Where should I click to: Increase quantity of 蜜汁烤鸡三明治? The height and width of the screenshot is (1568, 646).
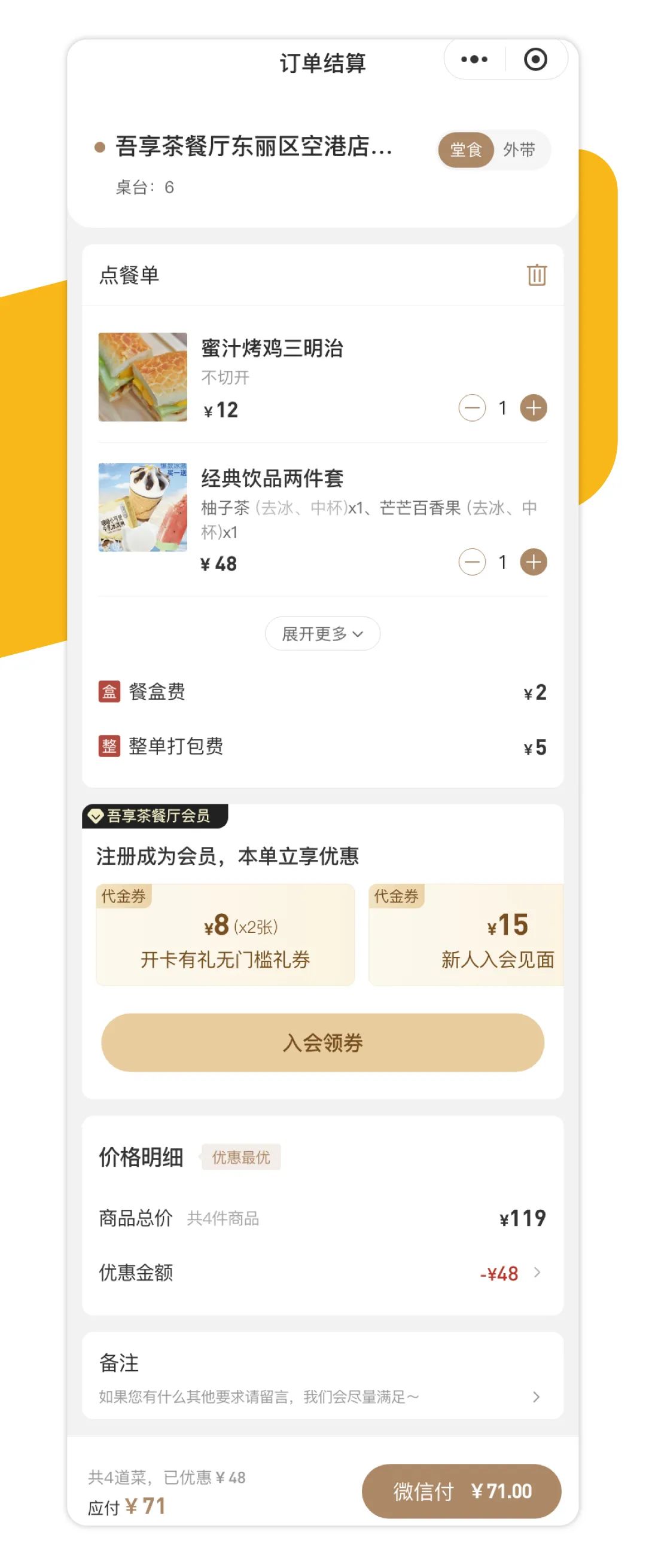pyautogui.click(x=534, y=408)
